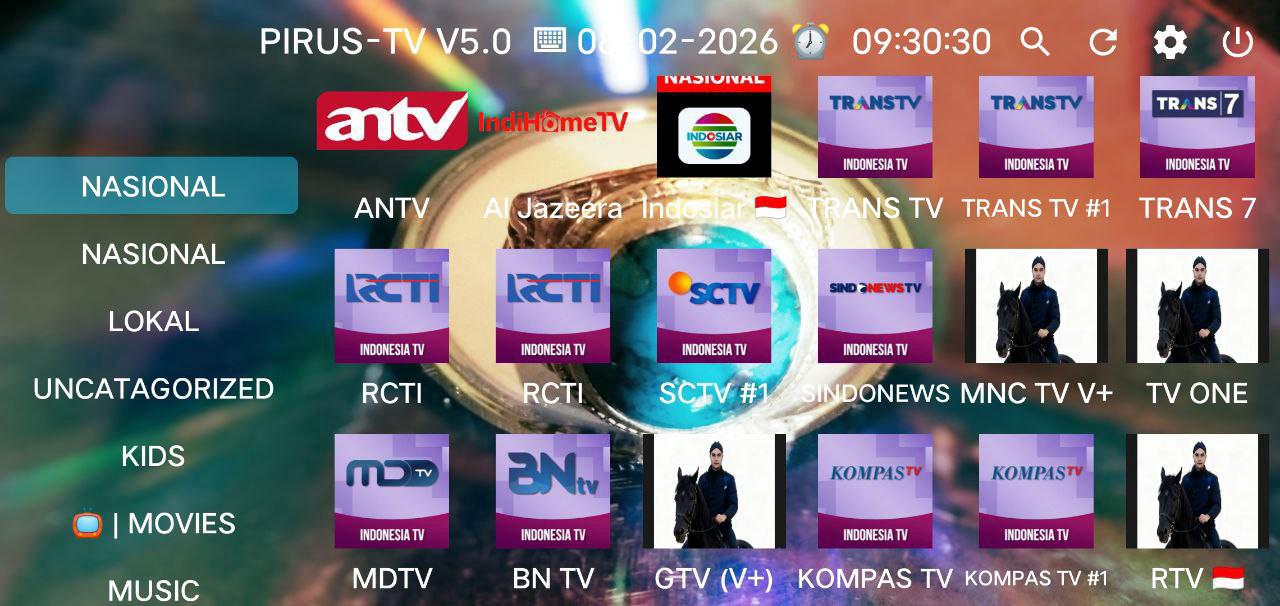This screenshot has width=1280, height=606.
Task: Open the KOMPAS TV #1 channel
Action: pos(1036,491)
